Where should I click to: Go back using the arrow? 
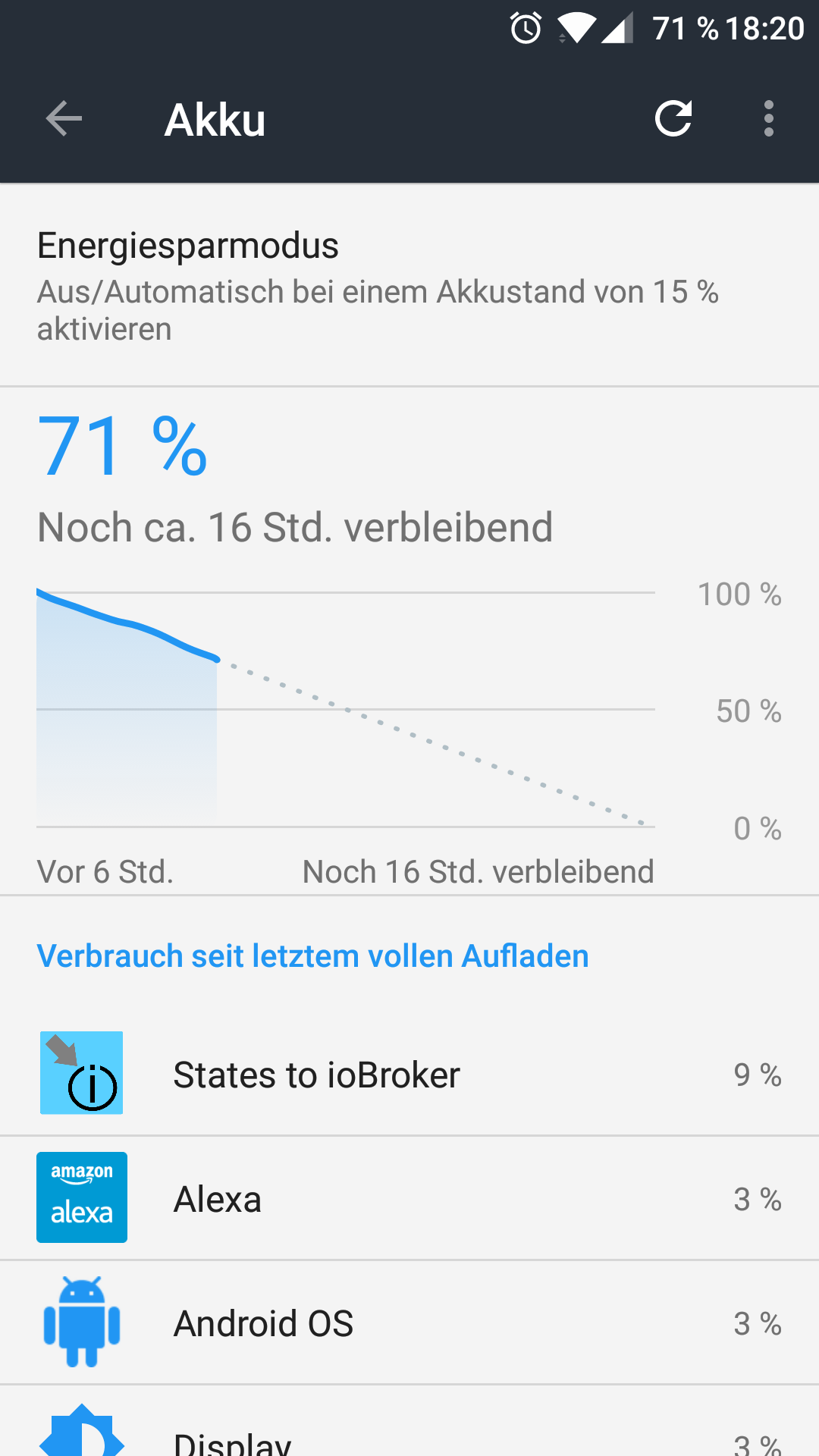coord(64,119)
